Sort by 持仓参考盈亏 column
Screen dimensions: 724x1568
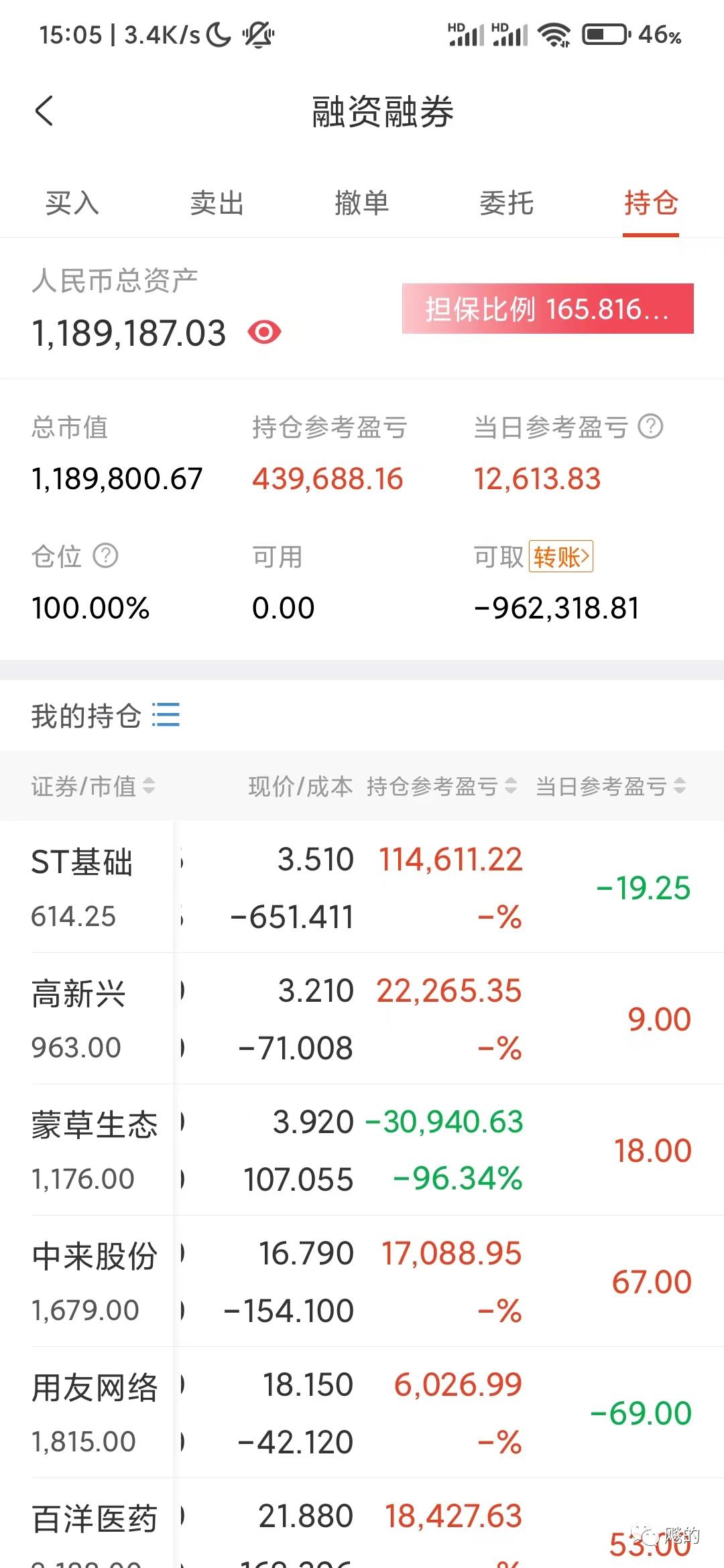point(442,786)
